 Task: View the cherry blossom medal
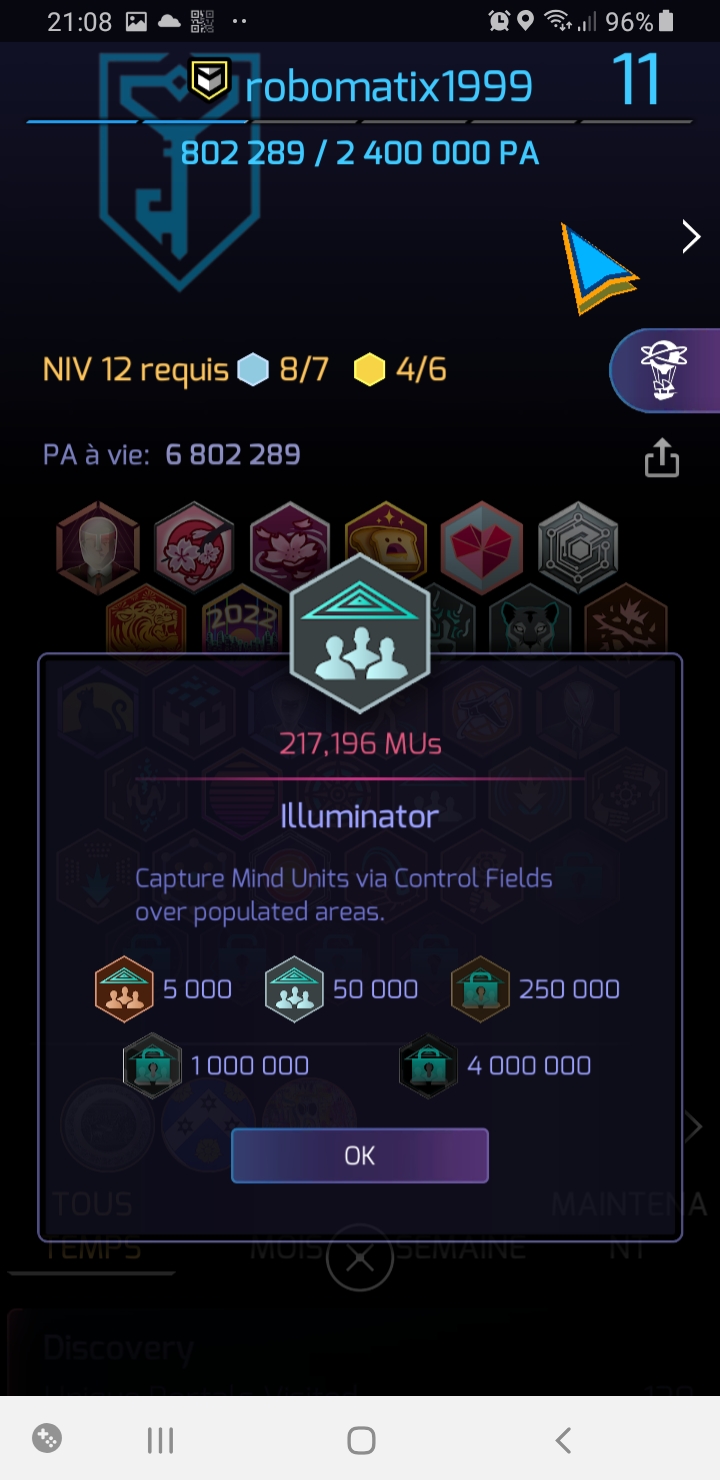click(289, 545)
